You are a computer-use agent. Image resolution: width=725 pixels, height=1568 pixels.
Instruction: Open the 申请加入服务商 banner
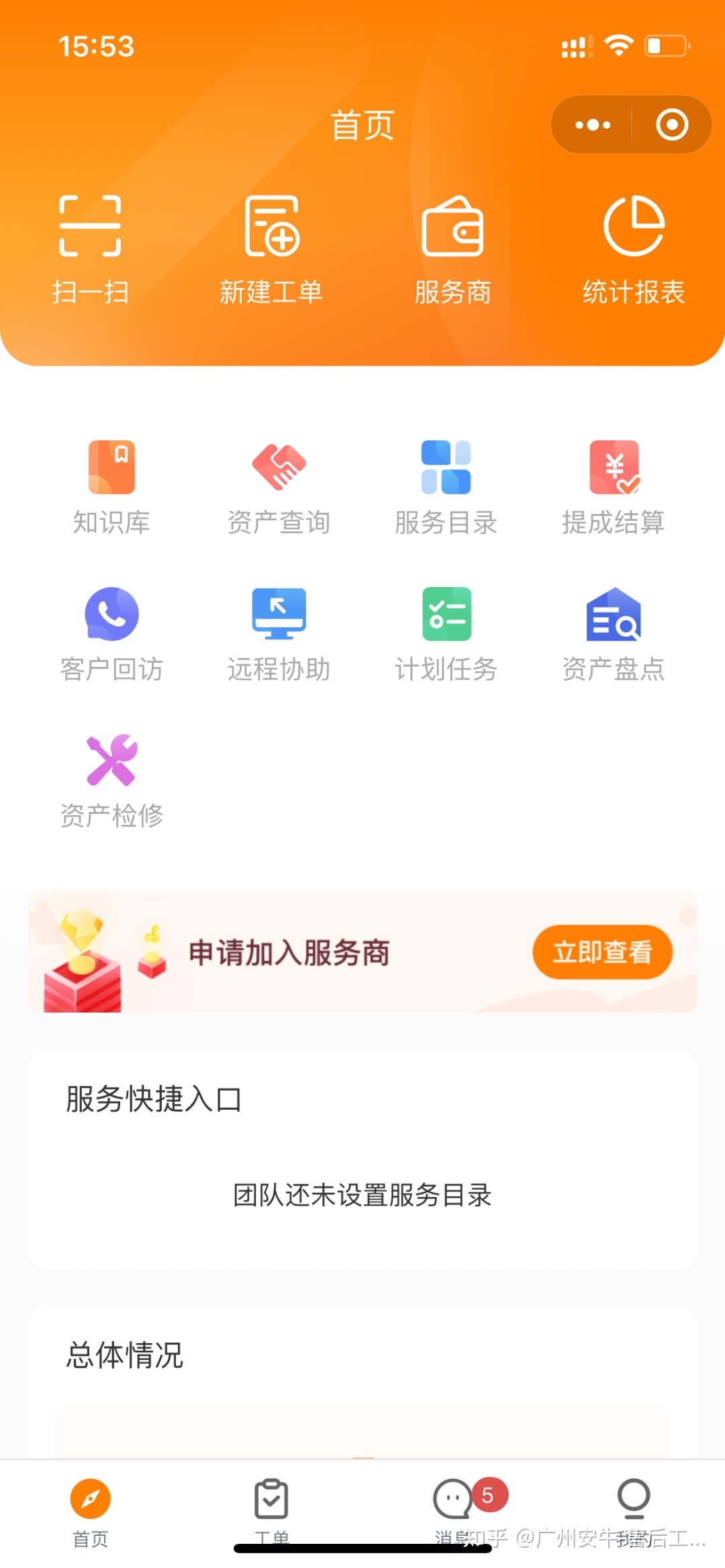tap(289, 952)
